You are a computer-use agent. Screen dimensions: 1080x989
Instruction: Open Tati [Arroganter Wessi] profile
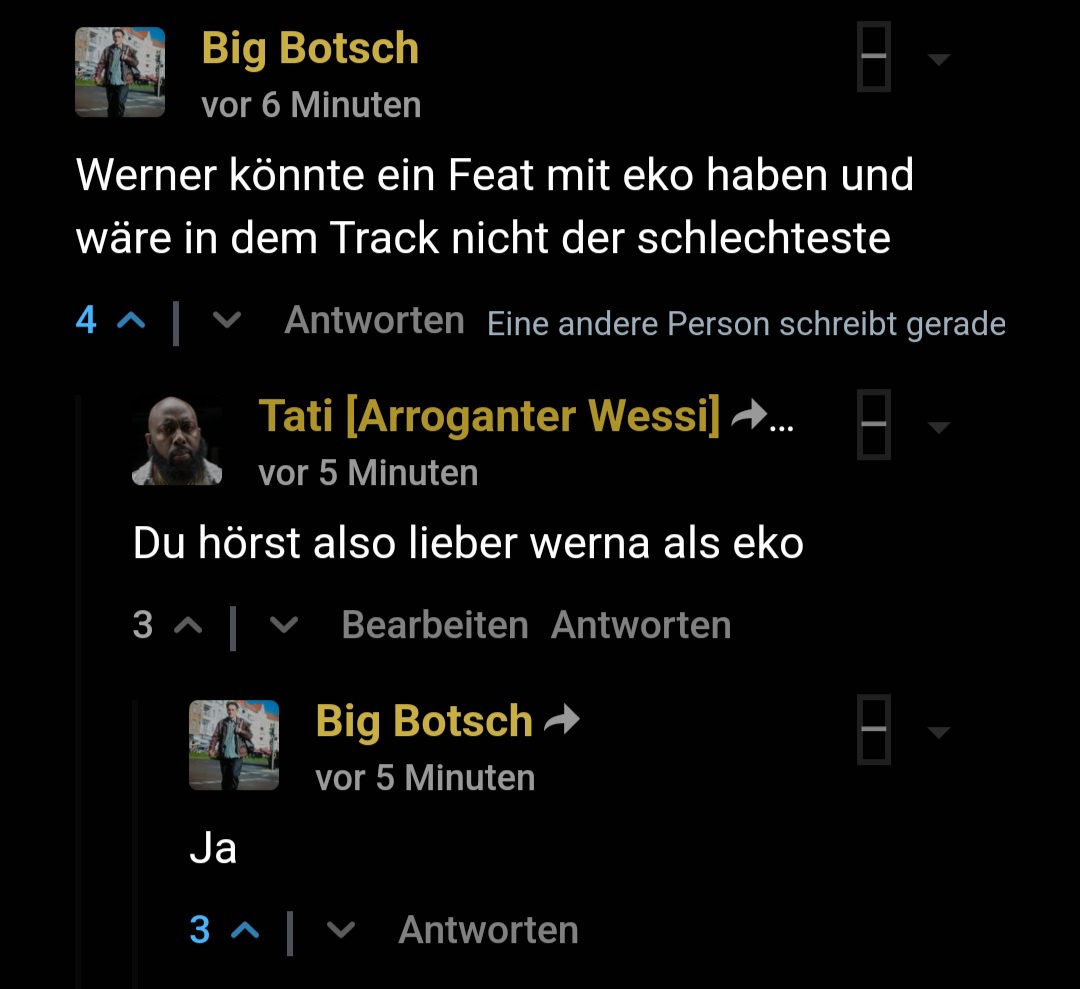coord(489,416)
